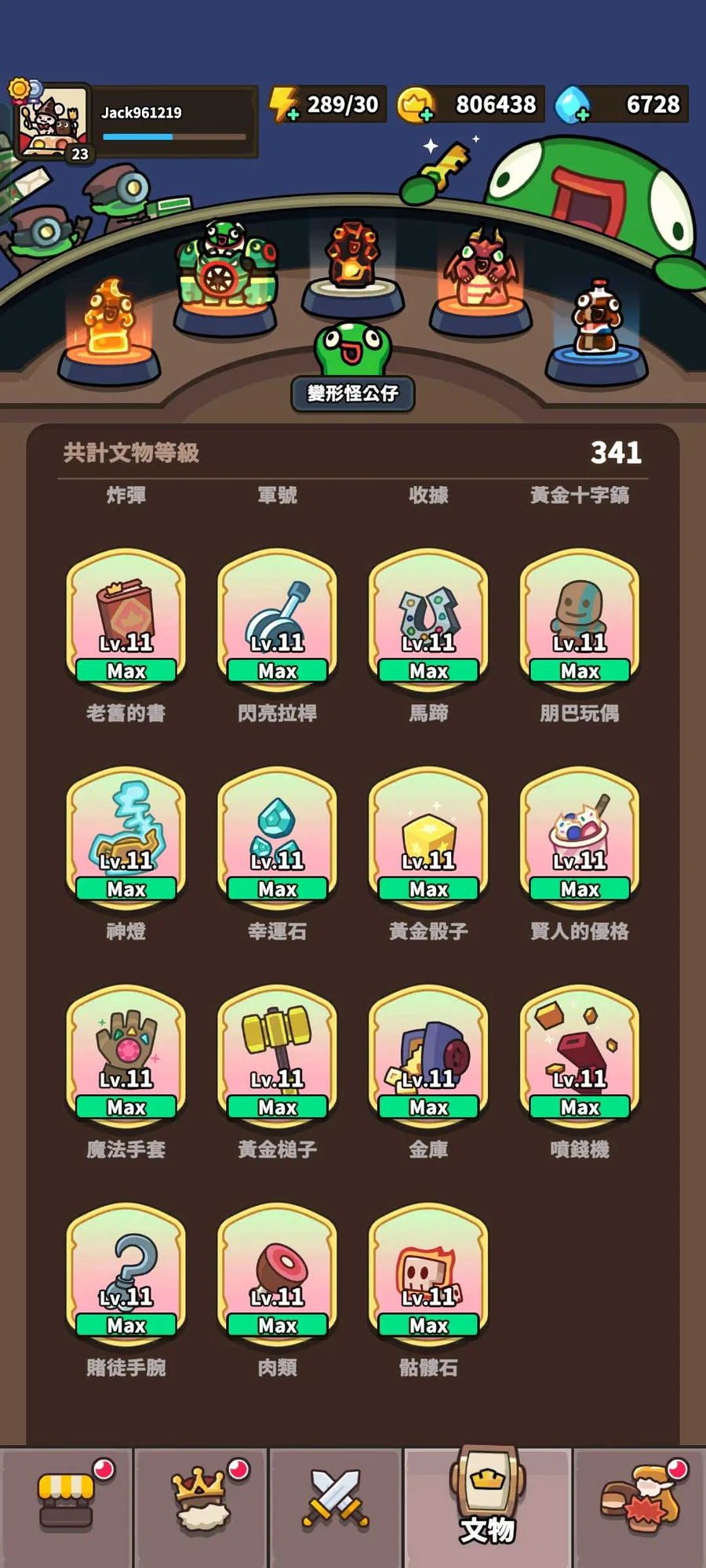Open the 老舊的書 artifact
This screenshot has height=1568, width=706.
pyautogui.click(x=126, y=618)
